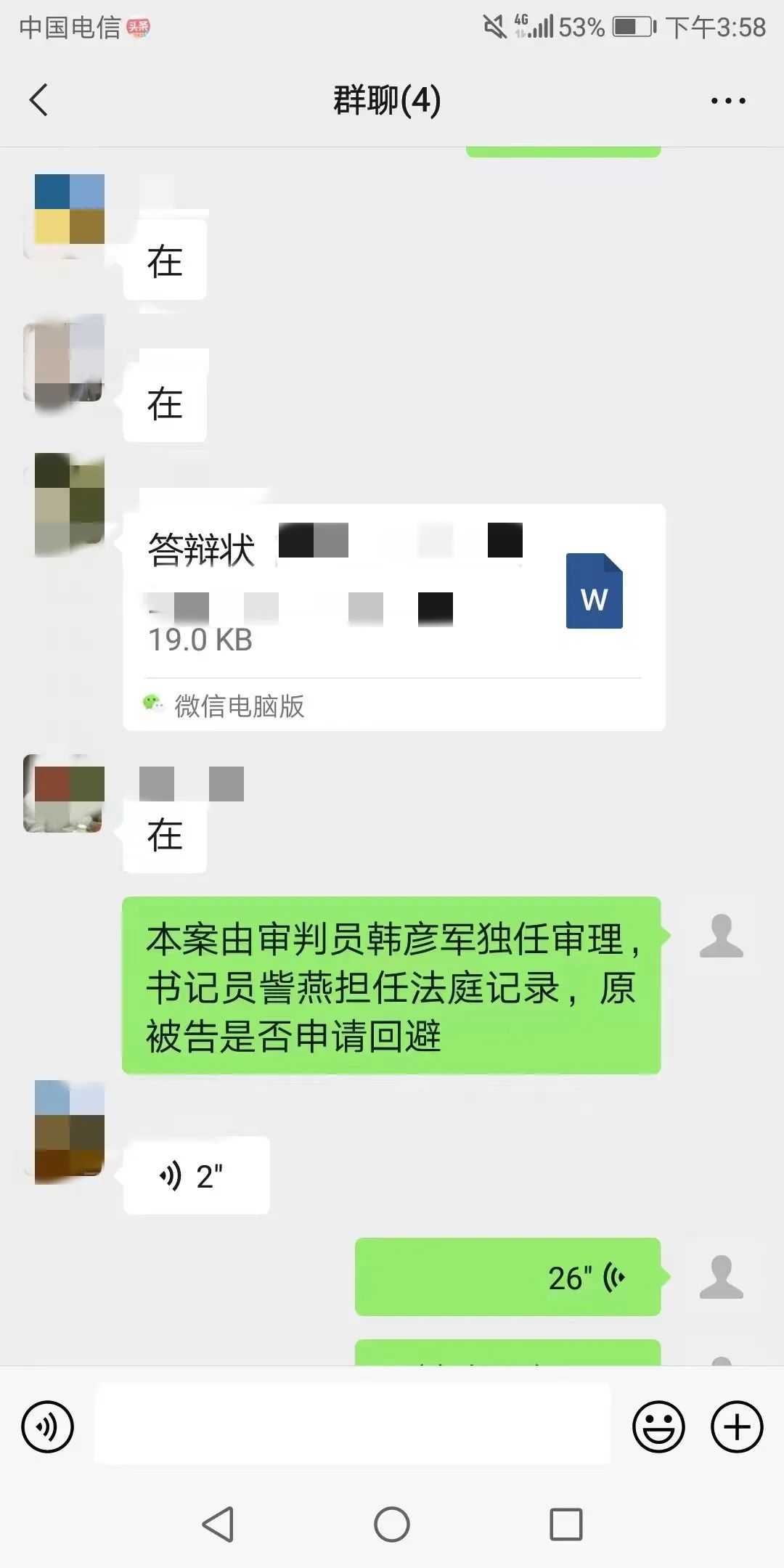Screen dimensions: 784x1568
Task: Focus the message text field
Action: point(352,1424)
